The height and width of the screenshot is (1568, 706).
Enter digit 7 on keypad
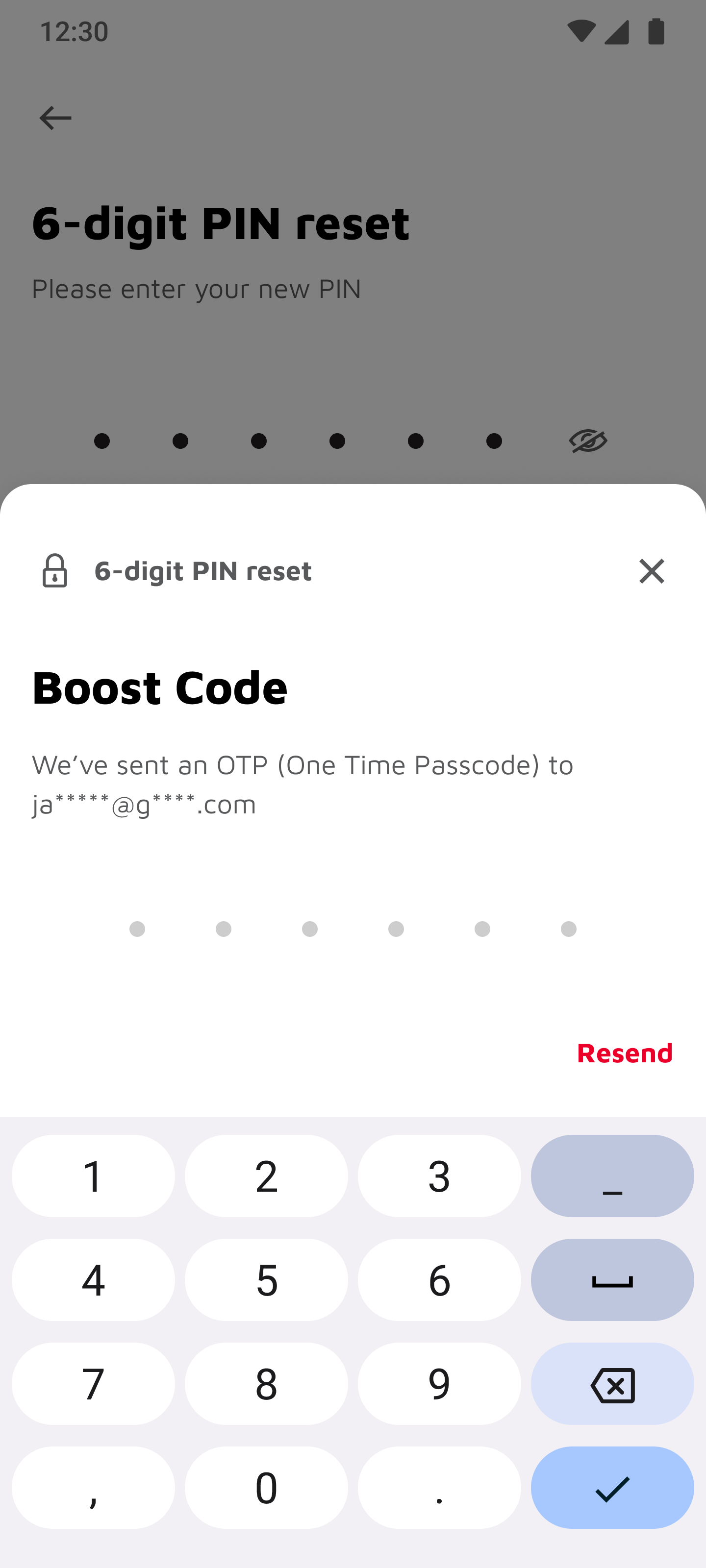click(93, 1384)
